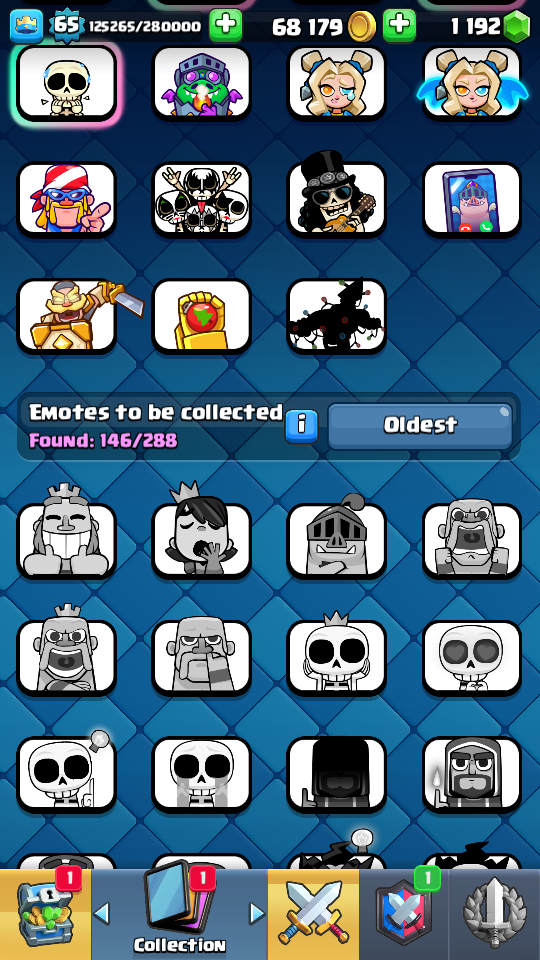Change the Oldest sort order

[x=420, y=426]
